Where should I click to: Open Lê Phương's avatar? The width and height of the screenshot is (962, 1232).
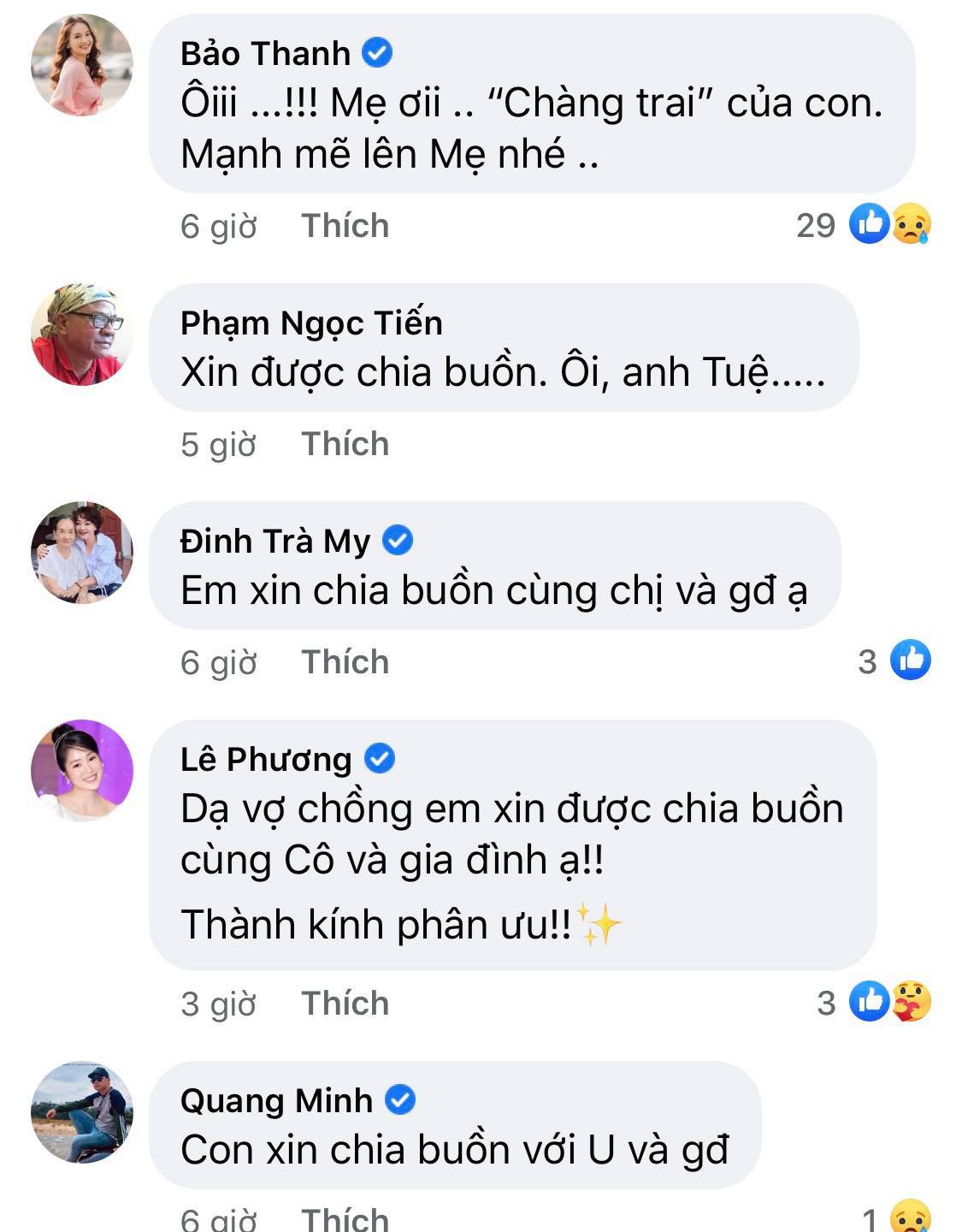82,771
